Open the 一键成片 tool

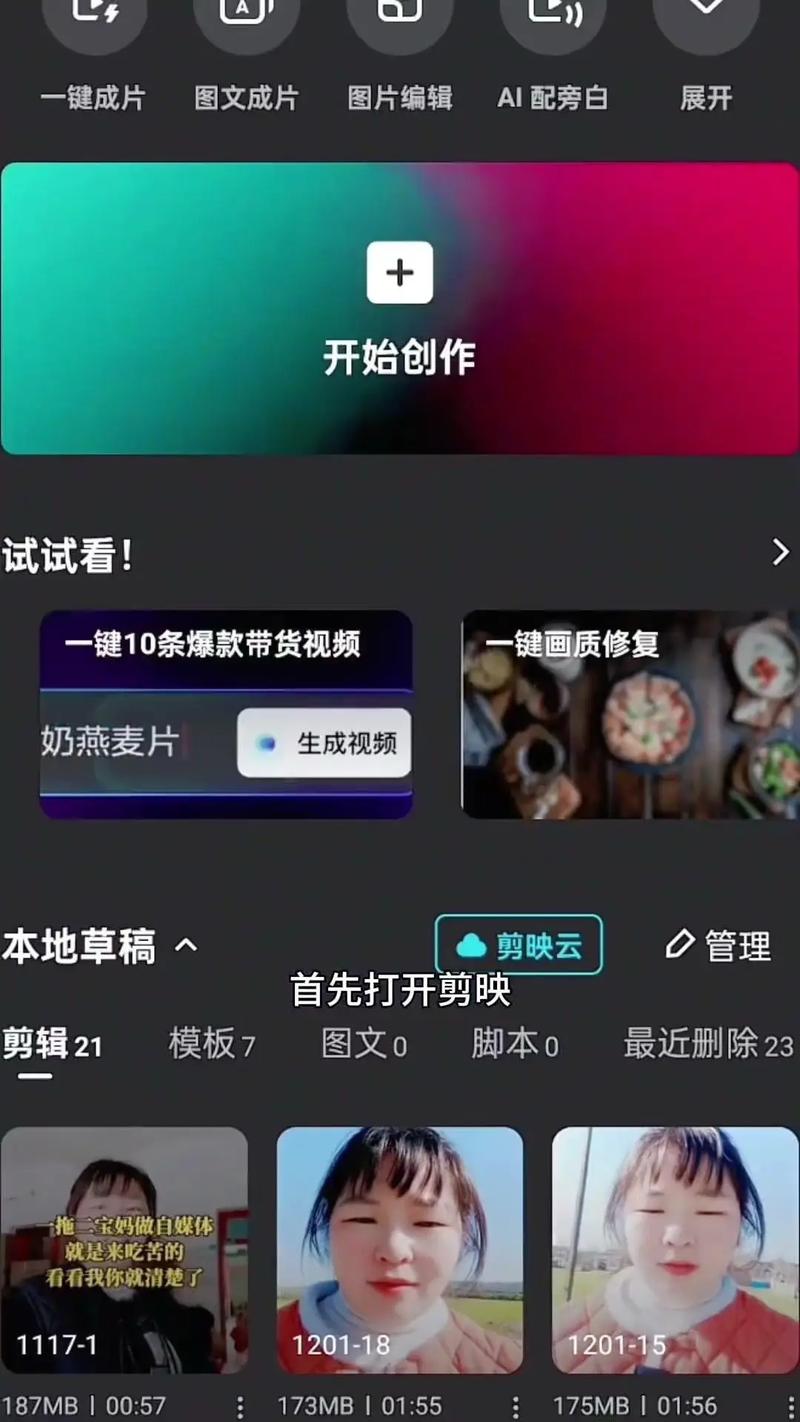click(x=93, y=20)
